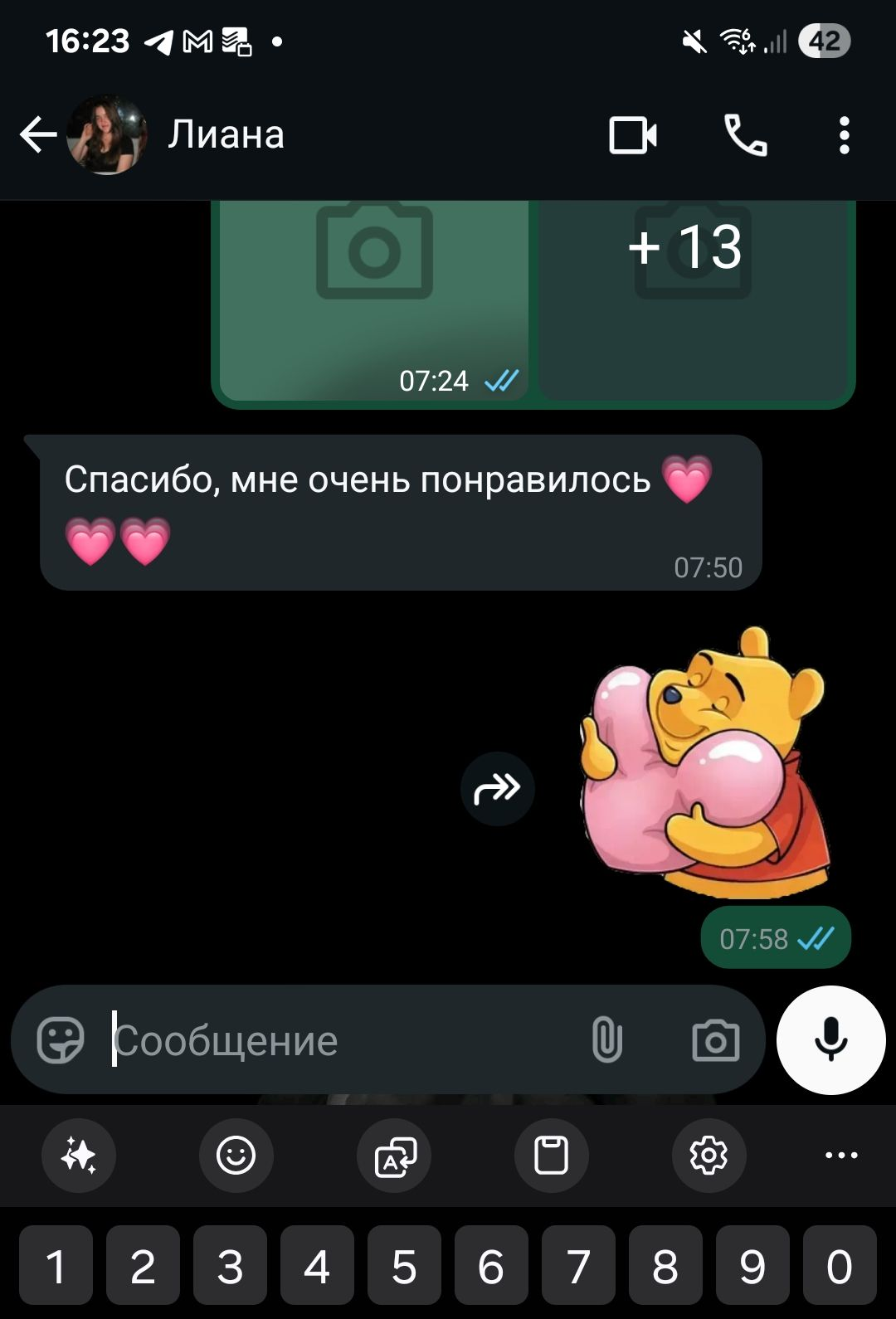896x1319 pixels.
Task: Open the keyboard emoji panel
Action: click(x=236, y=1155)
